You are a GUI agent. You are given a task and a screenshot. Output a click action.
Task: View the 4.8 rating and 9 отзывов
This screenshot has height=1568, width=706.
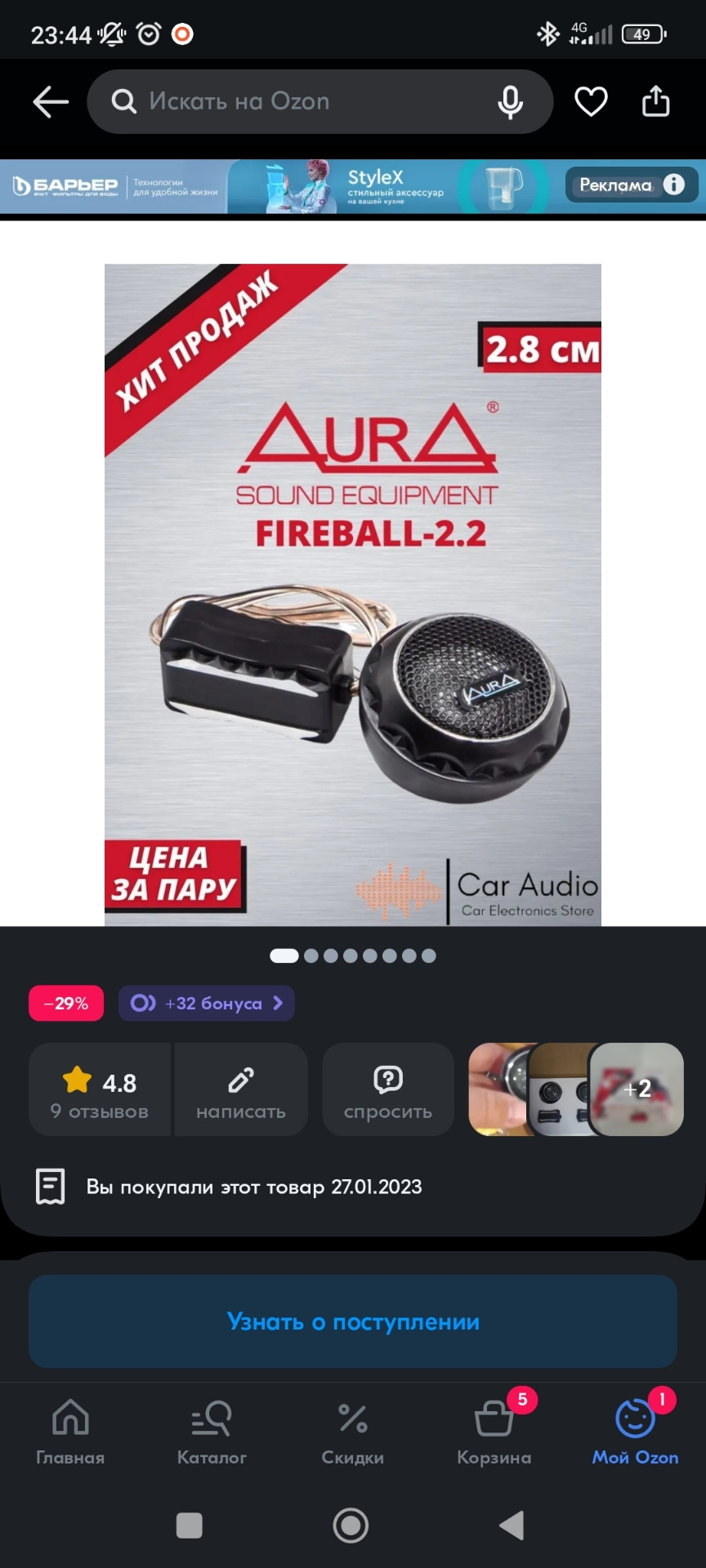[100, 1089]
